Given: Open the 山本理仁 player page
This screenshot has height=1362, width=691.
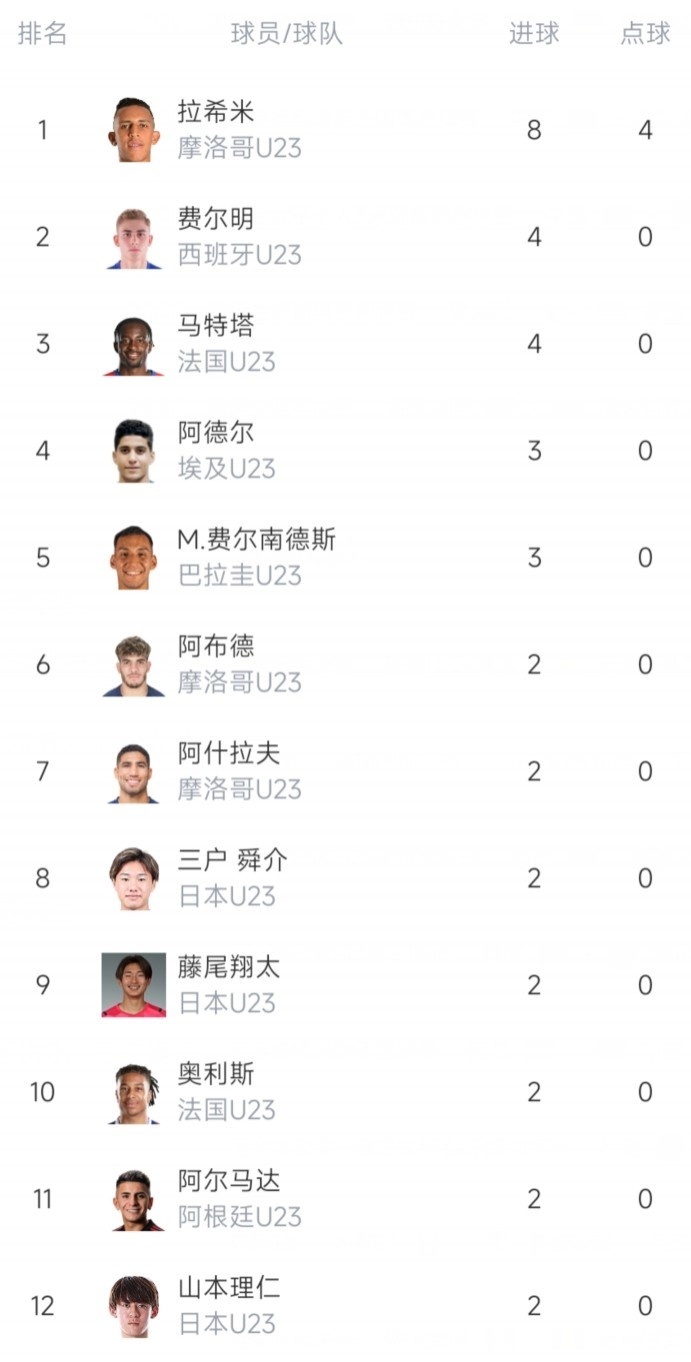Looking at the screenshot, I should coord(229,1289).
